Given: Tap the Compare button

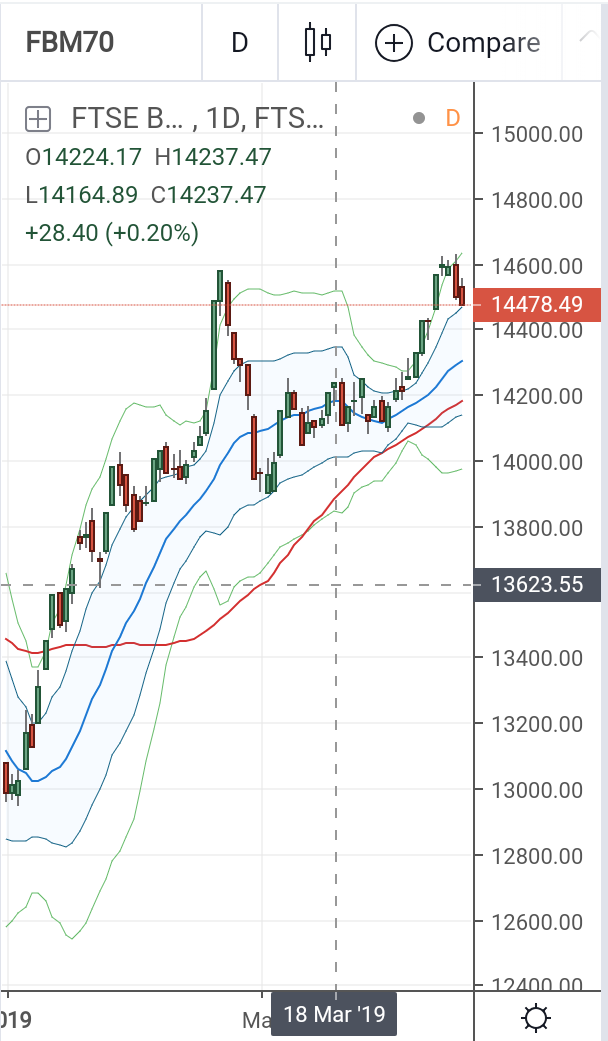Looking at the screenshot, I should point(458,42).
